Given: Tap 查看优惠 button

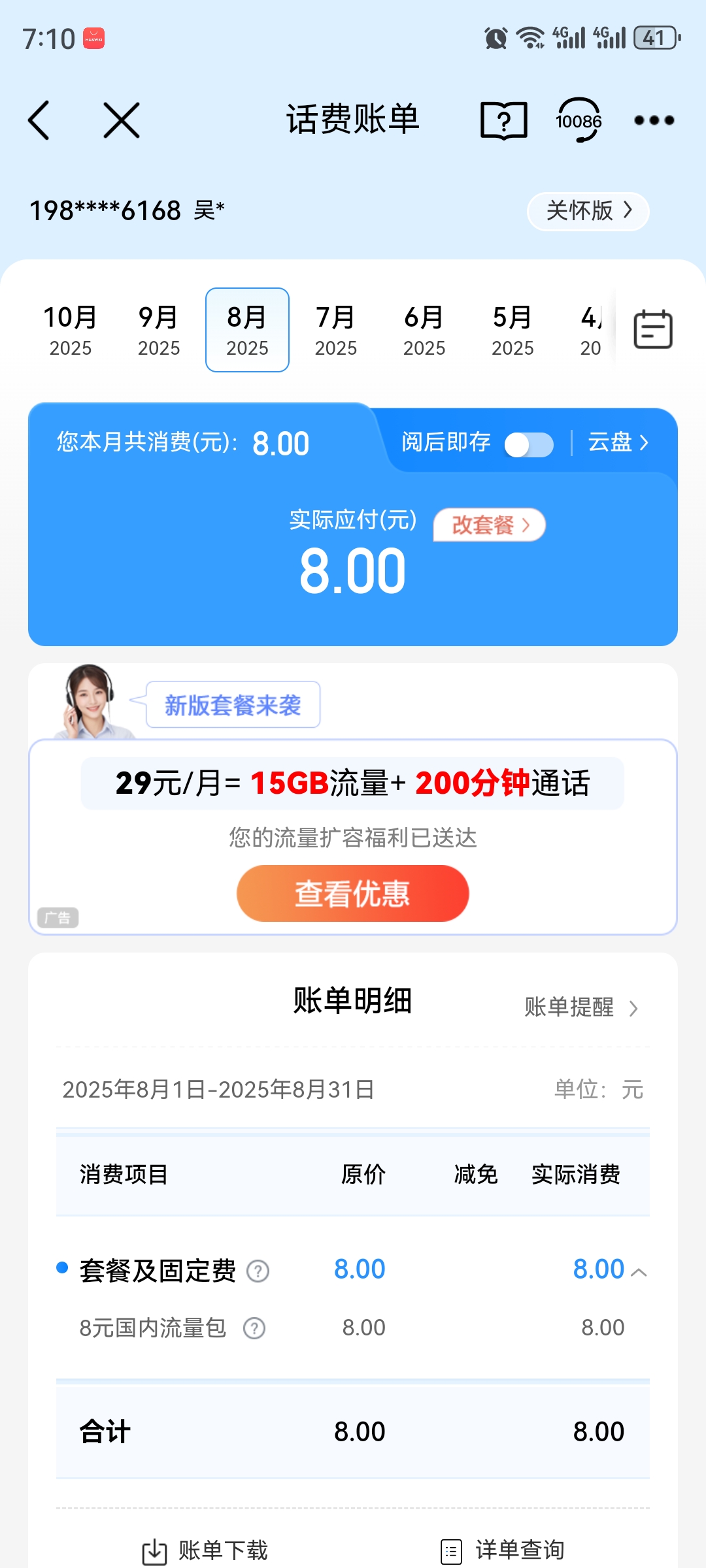Looking at the screenshot, I should pyautogui.click(x=353, y=894).
